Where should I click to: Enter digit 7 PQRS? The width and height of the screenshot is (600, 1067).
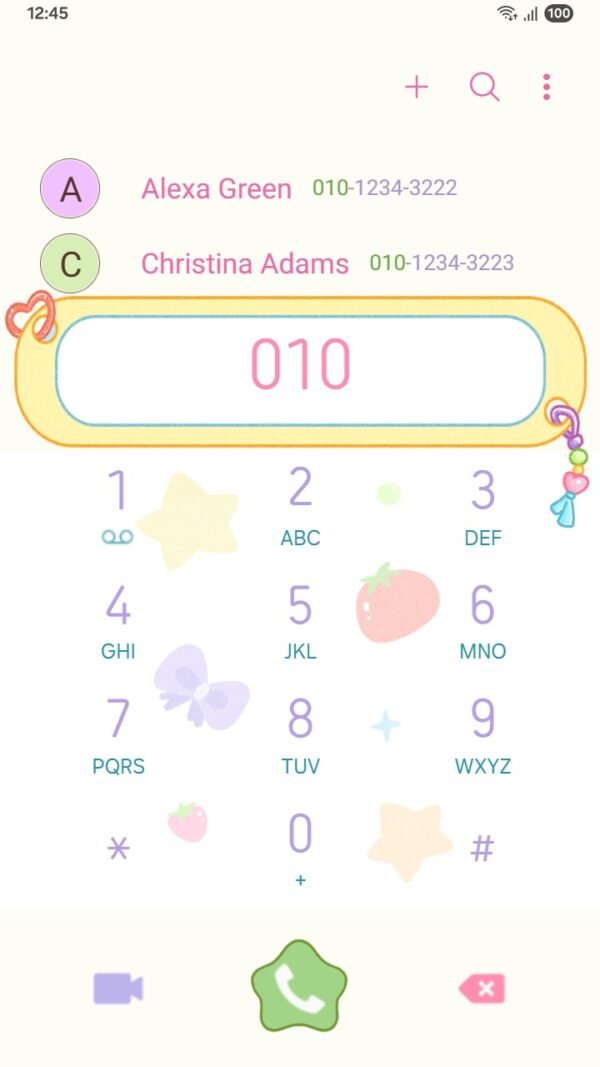pos(118,736)
